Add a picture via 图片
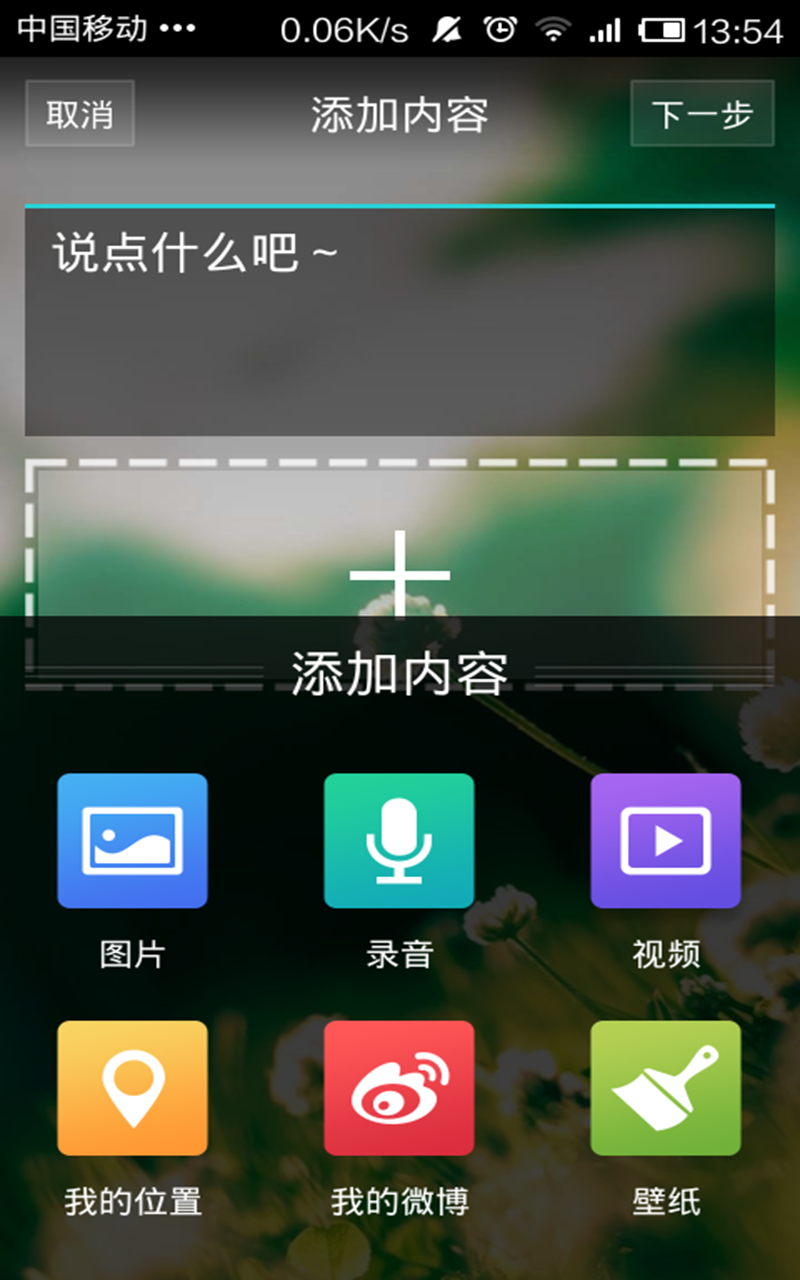This screenshot has height=1280, width=800. point(132,841)
